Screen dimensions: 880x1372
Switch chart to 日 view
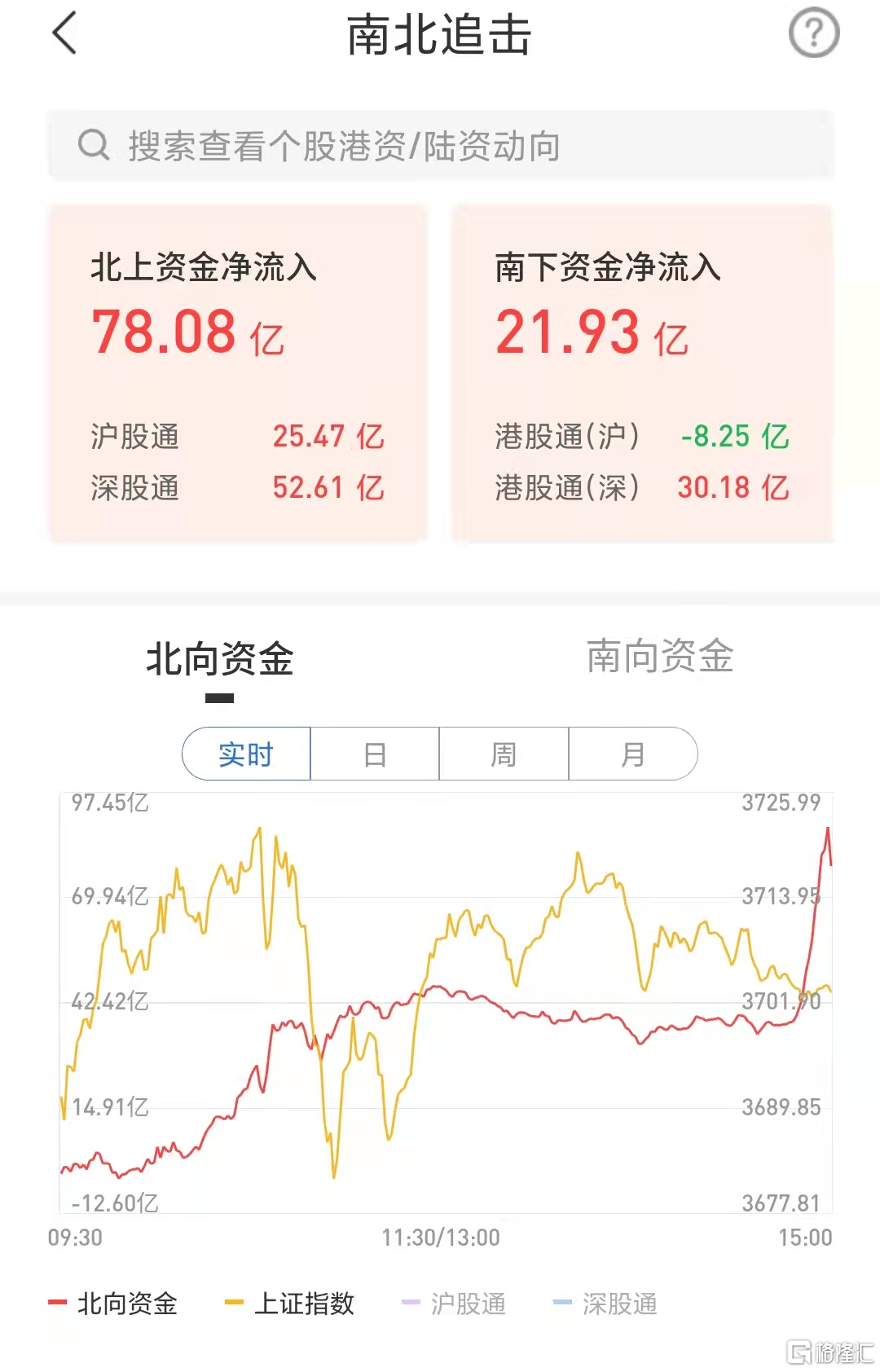(375, 754)
